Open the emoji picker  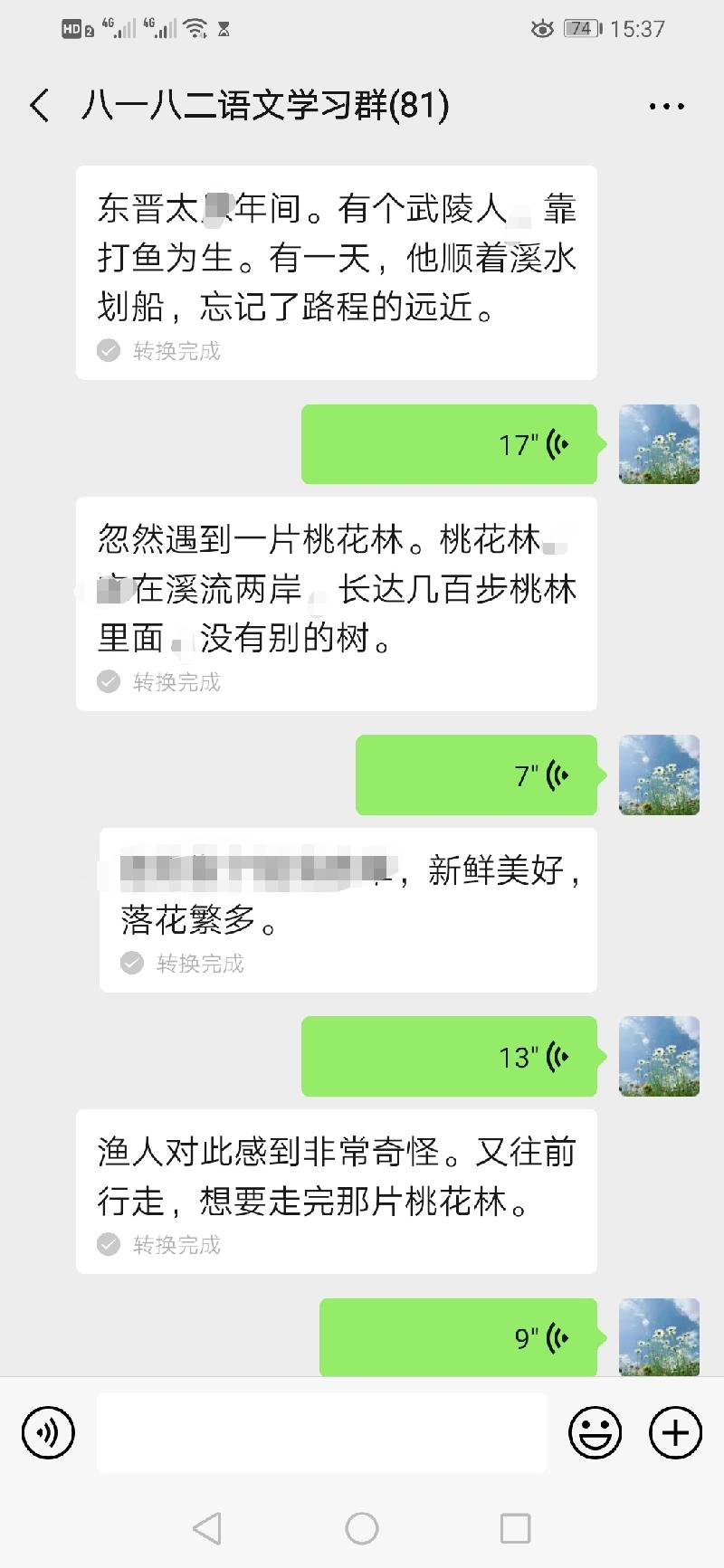pyautogui.click(x=595, y=1432)
